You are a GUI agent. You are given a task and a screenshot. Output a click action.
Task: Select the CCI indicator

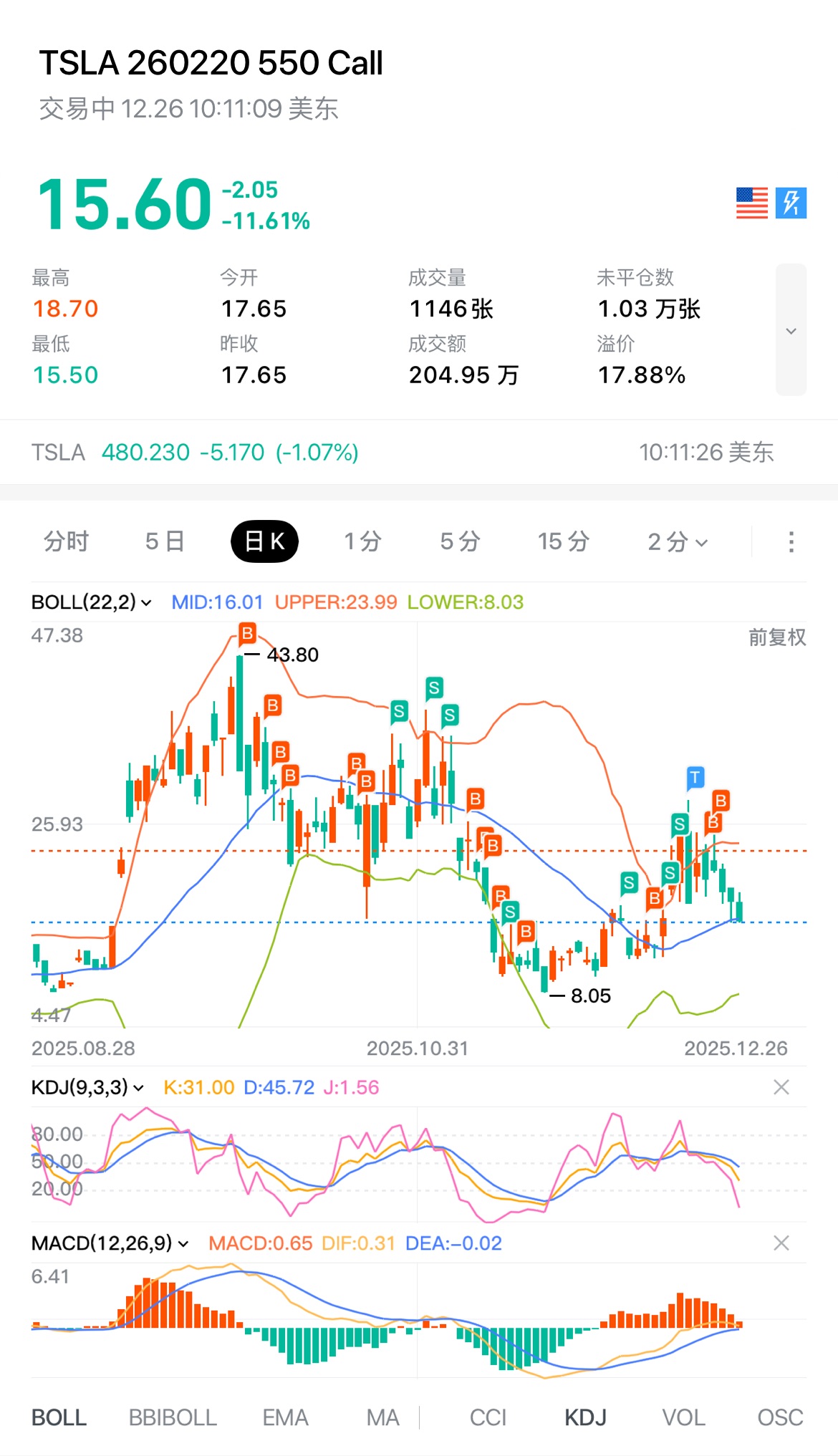point(488,1417)
